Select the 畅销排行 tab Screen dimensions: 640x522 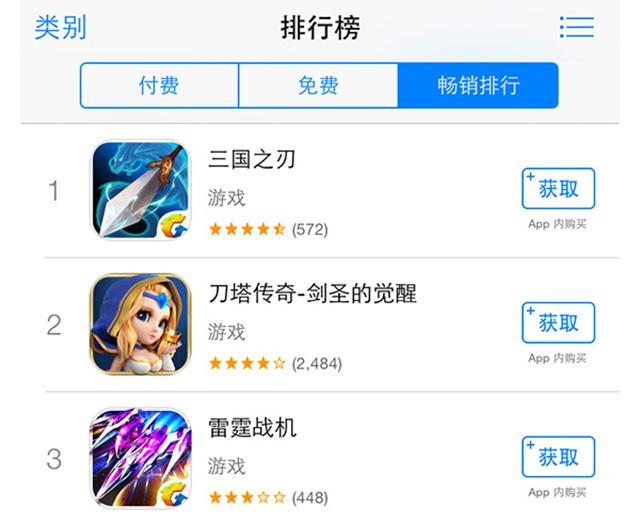point(478,85)
